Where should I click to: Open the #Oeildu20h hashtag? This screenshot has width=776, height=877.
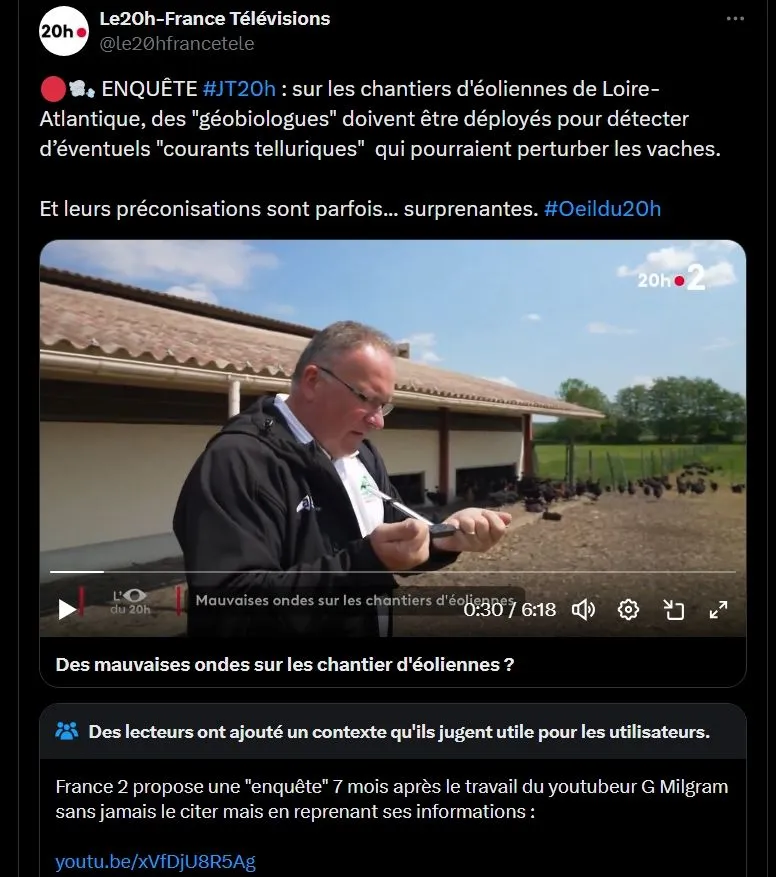click(x=602, y=209)
